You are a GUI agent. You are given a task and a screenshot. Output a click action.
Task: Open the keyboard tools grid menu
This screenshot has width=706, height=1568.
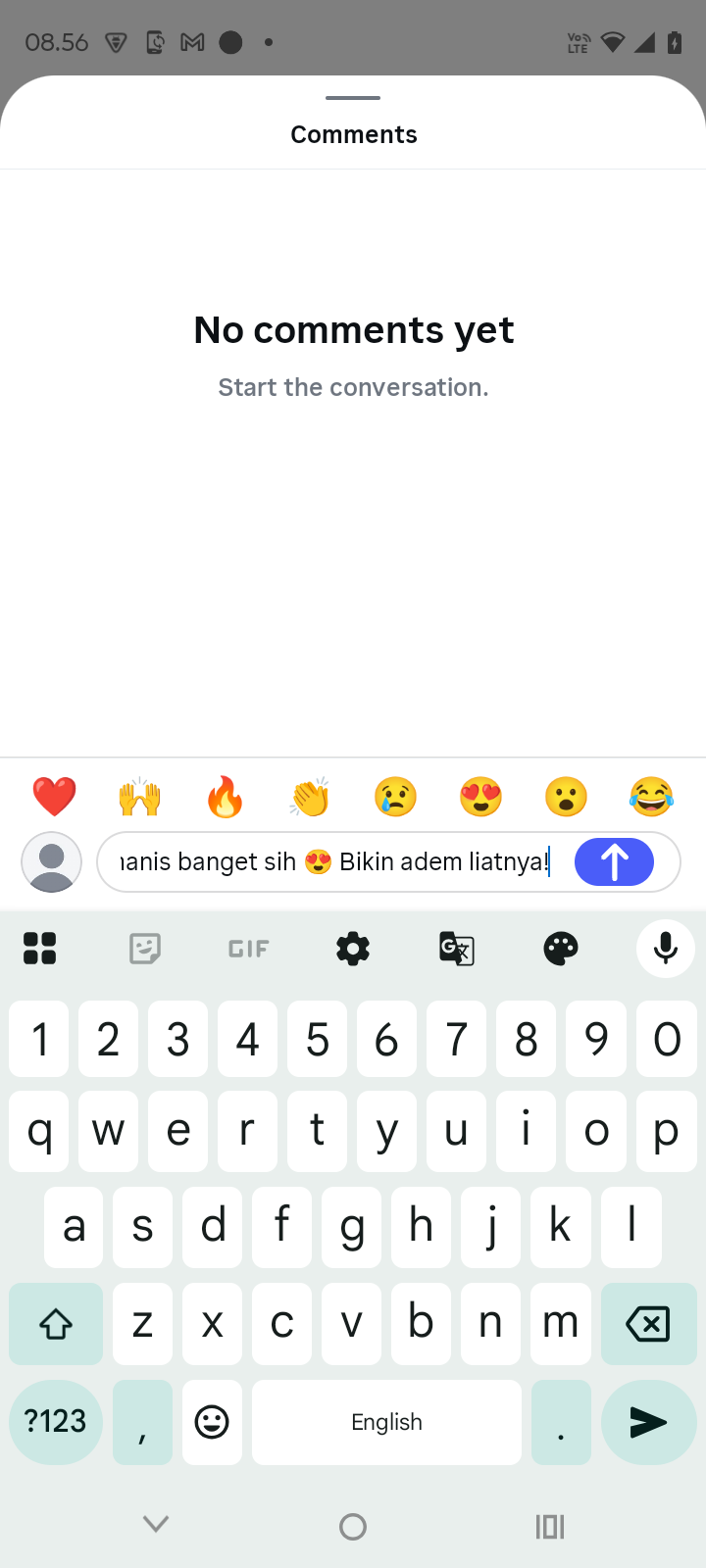pyautogui.click(x=40, y=949)
